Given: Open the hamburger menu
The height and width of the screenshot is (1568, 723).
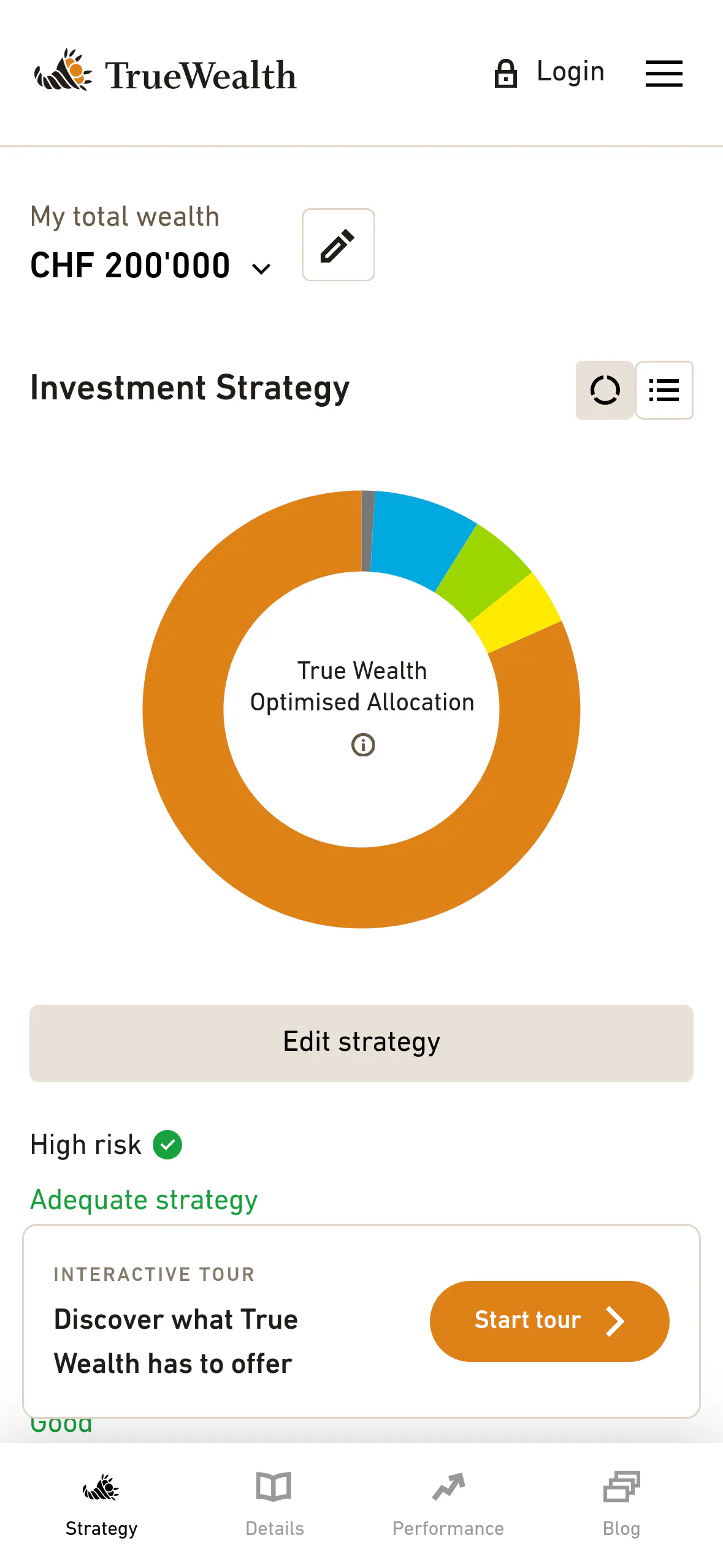Looking at the screenshot, I should (x=664, y=74).
